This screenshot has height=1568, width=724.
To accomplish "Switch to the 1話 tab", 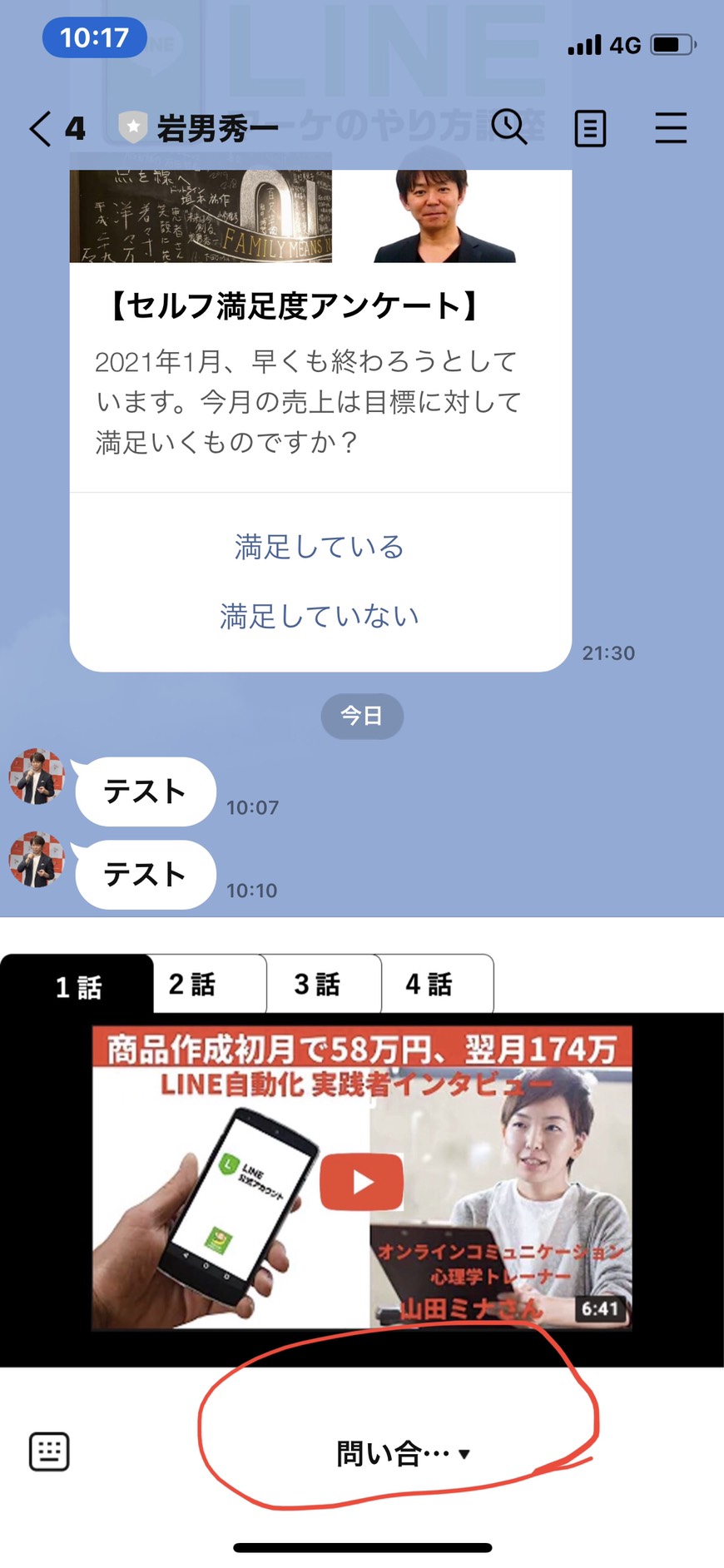I will pyautogui.click(x=77, y=985).
